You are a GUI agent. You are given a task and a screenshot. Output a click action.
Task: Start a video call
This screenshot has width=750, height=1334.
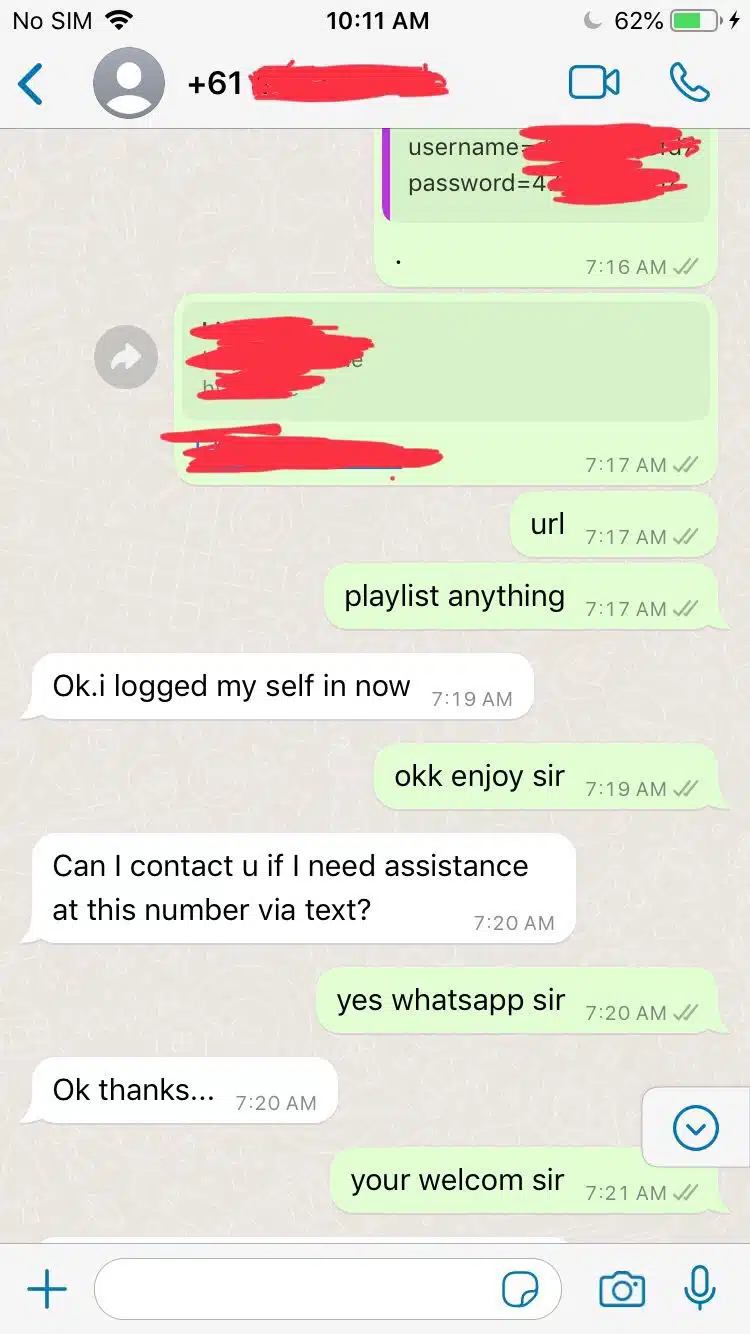594,83
